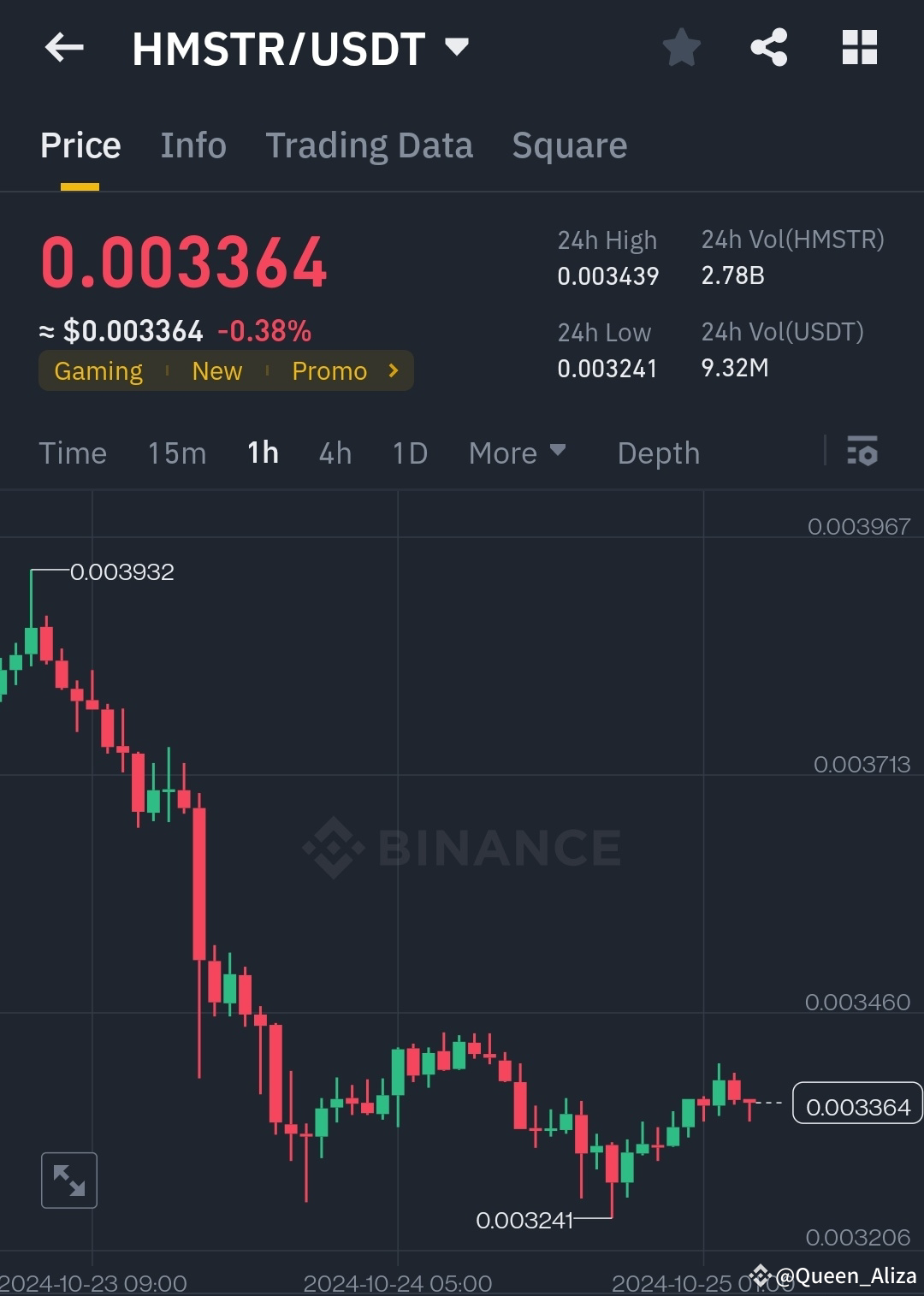Open the More timeframes dropdown

[x=517, y=453]
